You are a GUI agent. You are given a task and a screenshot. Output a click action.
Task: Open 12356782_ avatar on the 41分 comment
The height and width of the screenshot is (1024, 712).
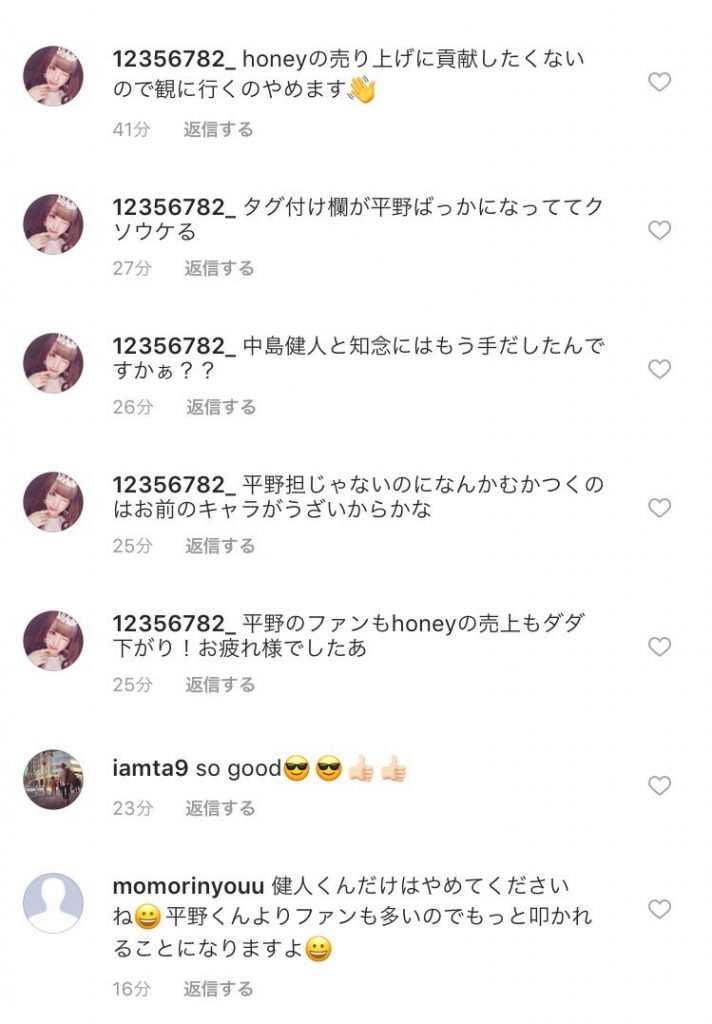(x=53, y=75)
